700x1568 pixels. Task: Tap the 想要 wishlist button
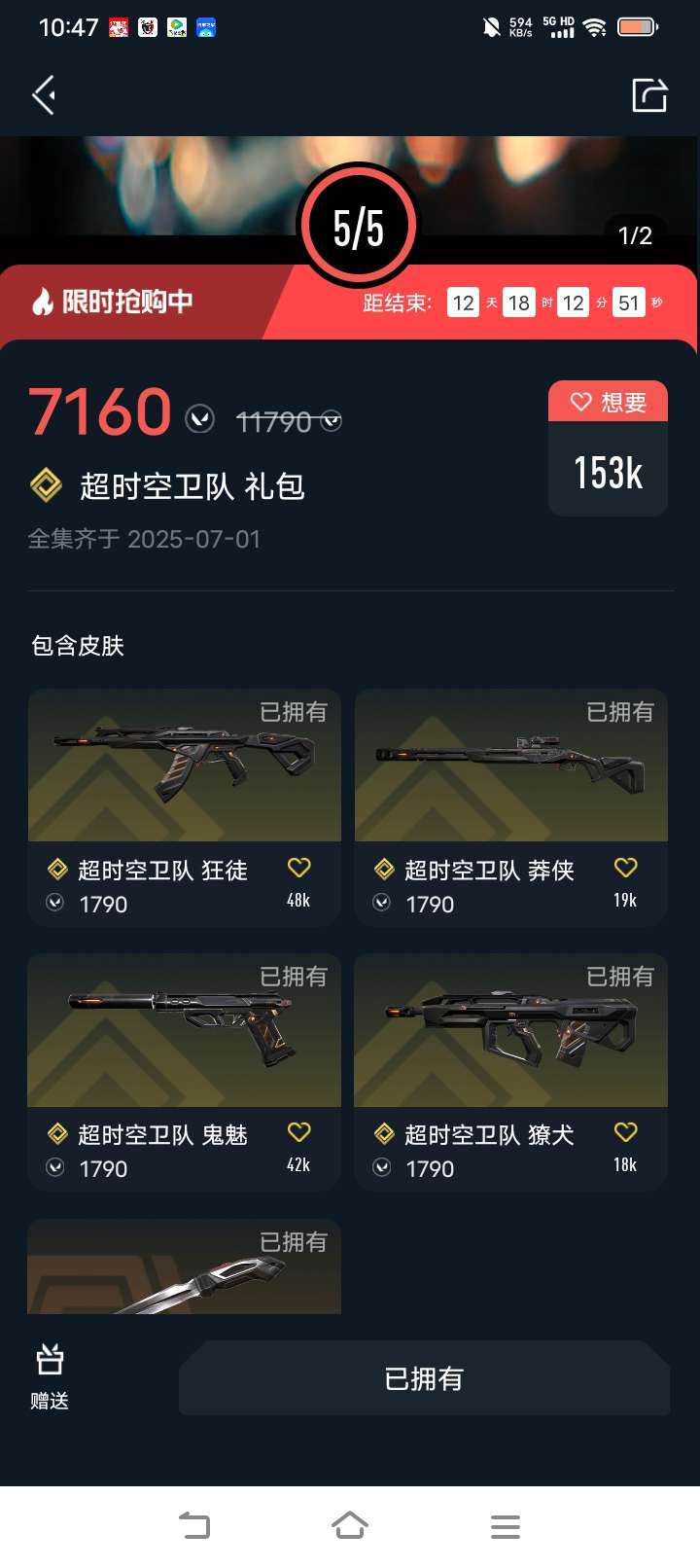(608, 402)
